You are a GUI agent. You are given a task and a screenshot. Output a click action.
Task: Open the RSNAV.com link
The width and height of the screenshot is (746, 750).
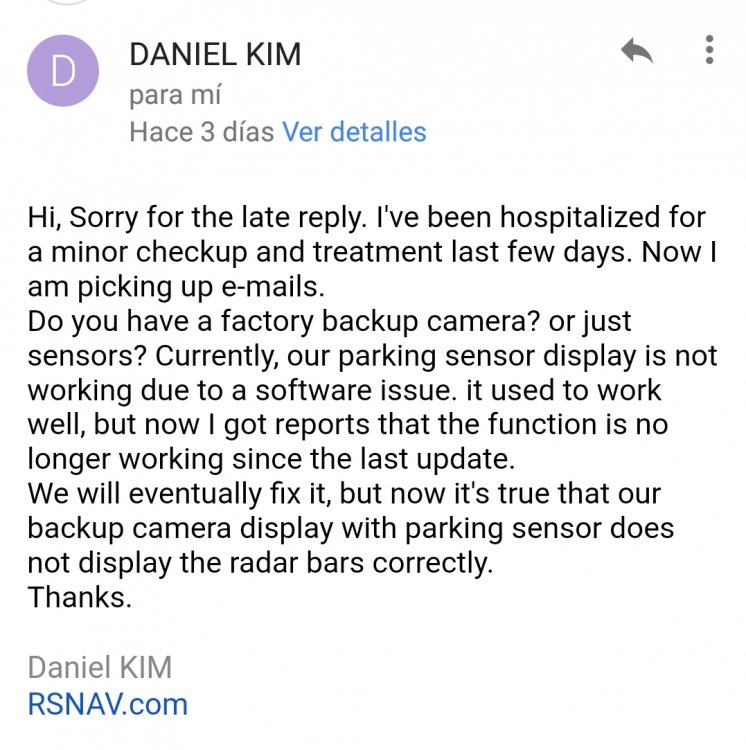pos(108,704)
